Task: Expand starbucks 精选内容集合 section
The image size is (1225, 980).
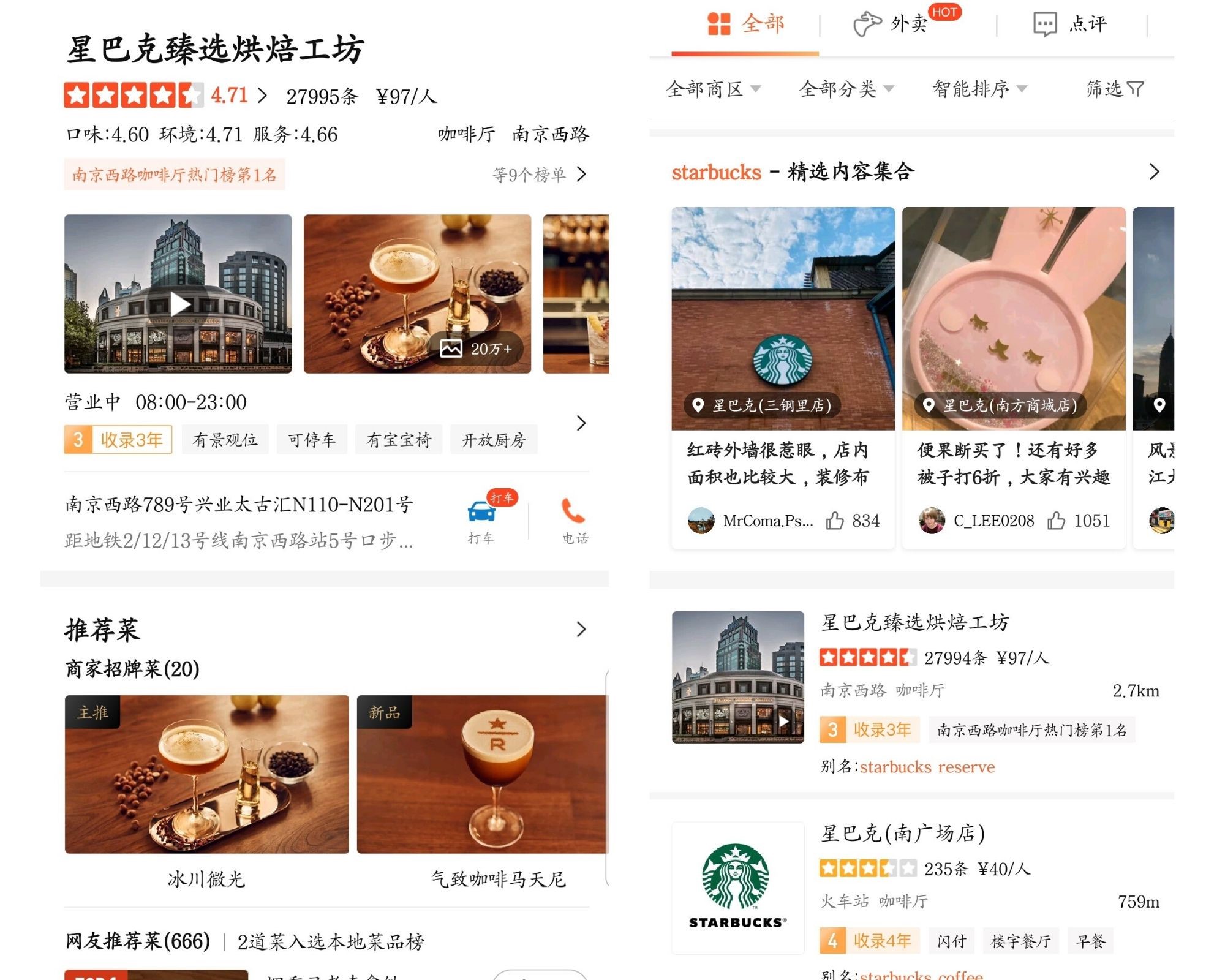Action: pyautogui.click(x=1154, y=172)
